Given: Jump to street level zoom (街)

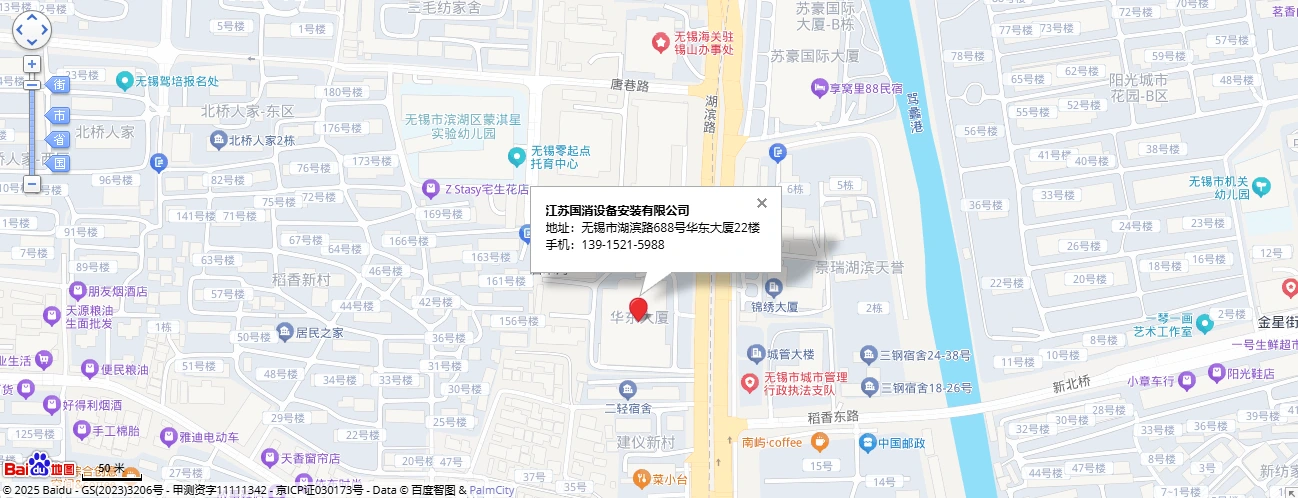Looking at the screenshot, I should click(x=59, y=85).
